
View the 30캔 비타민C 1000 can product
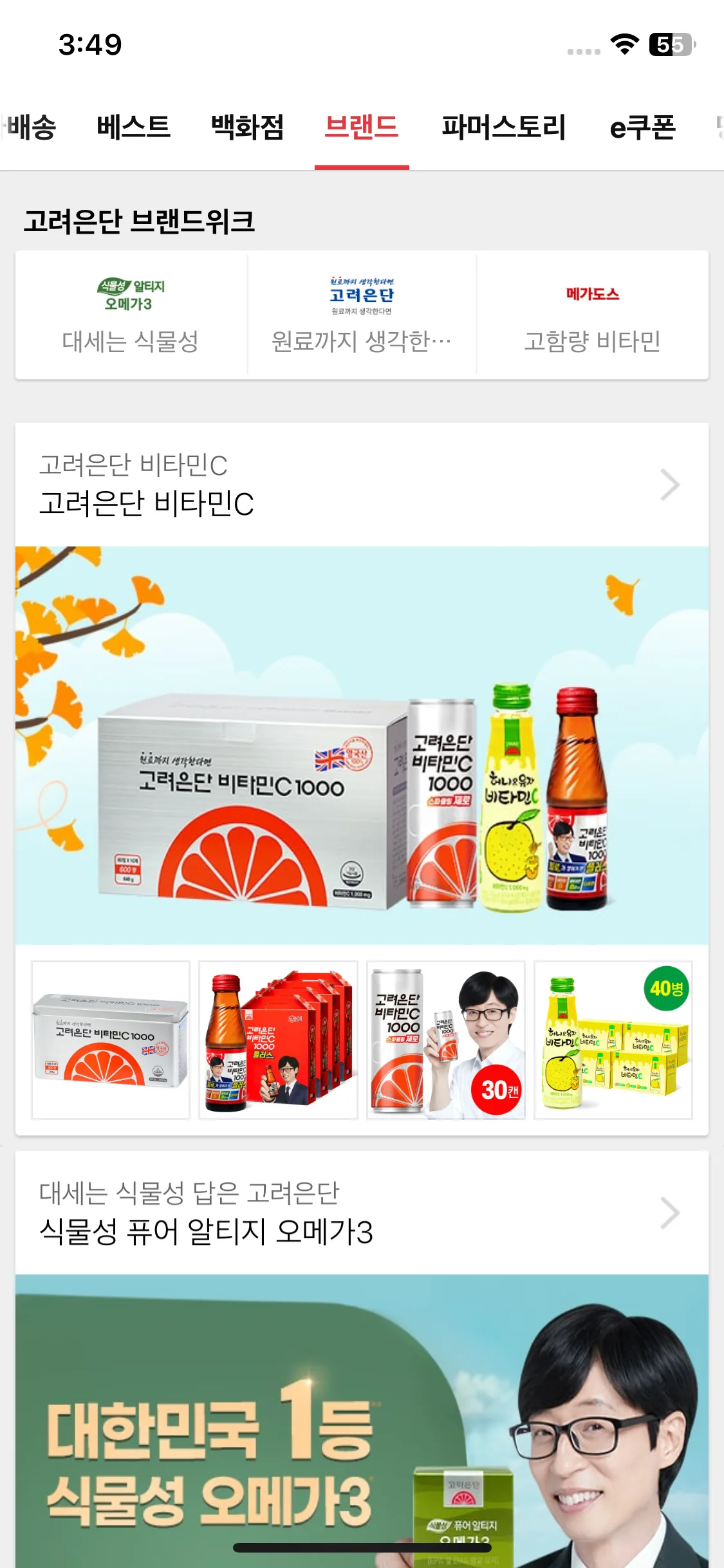446,1040
